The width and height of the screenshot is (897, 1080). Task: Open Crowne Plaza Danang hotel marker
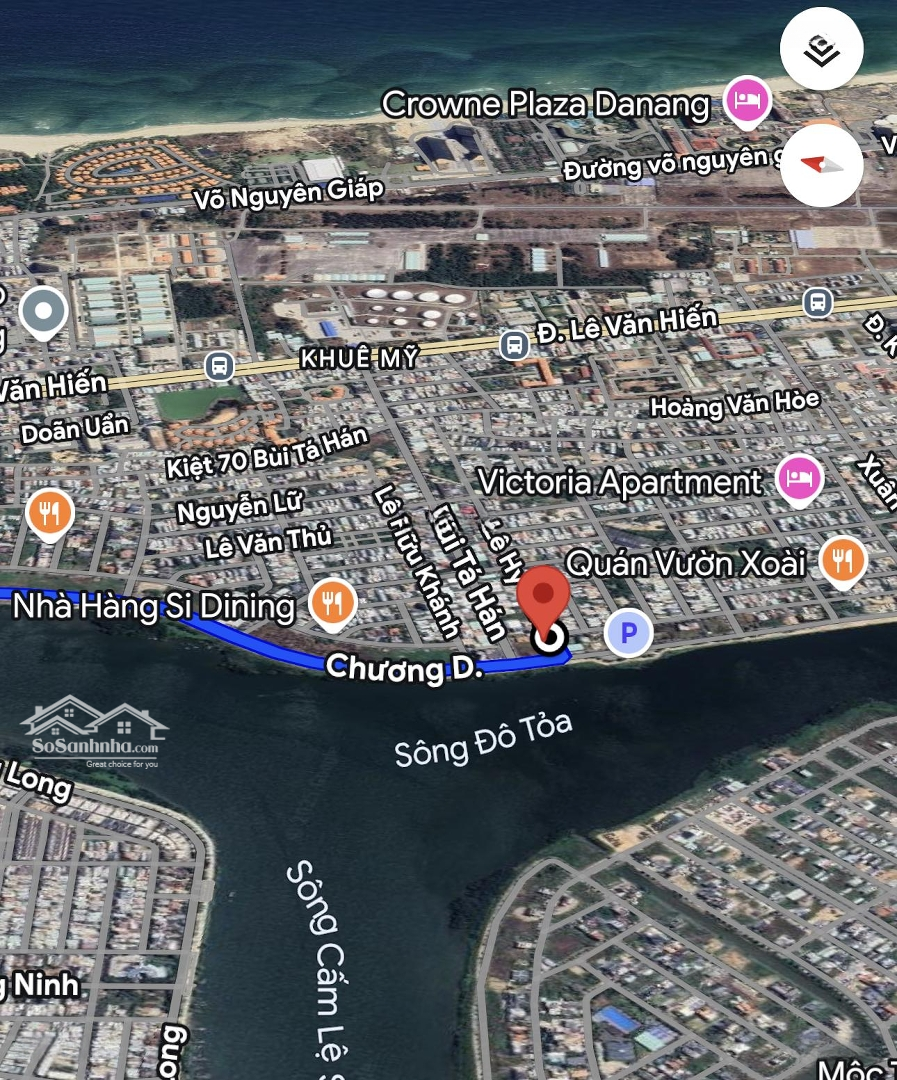point(748,101)
